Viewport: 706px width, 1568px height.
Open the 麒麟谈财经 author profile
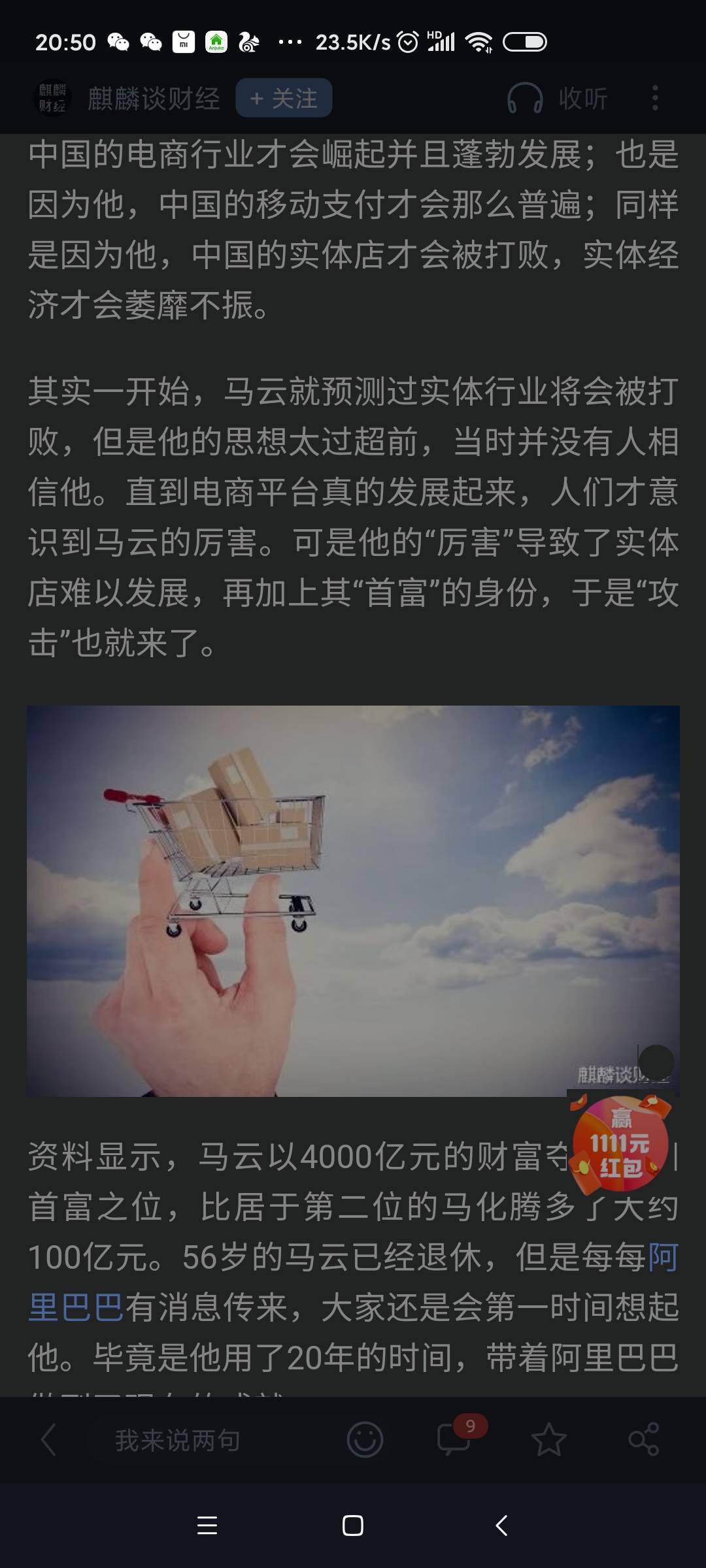click(153, 99)
